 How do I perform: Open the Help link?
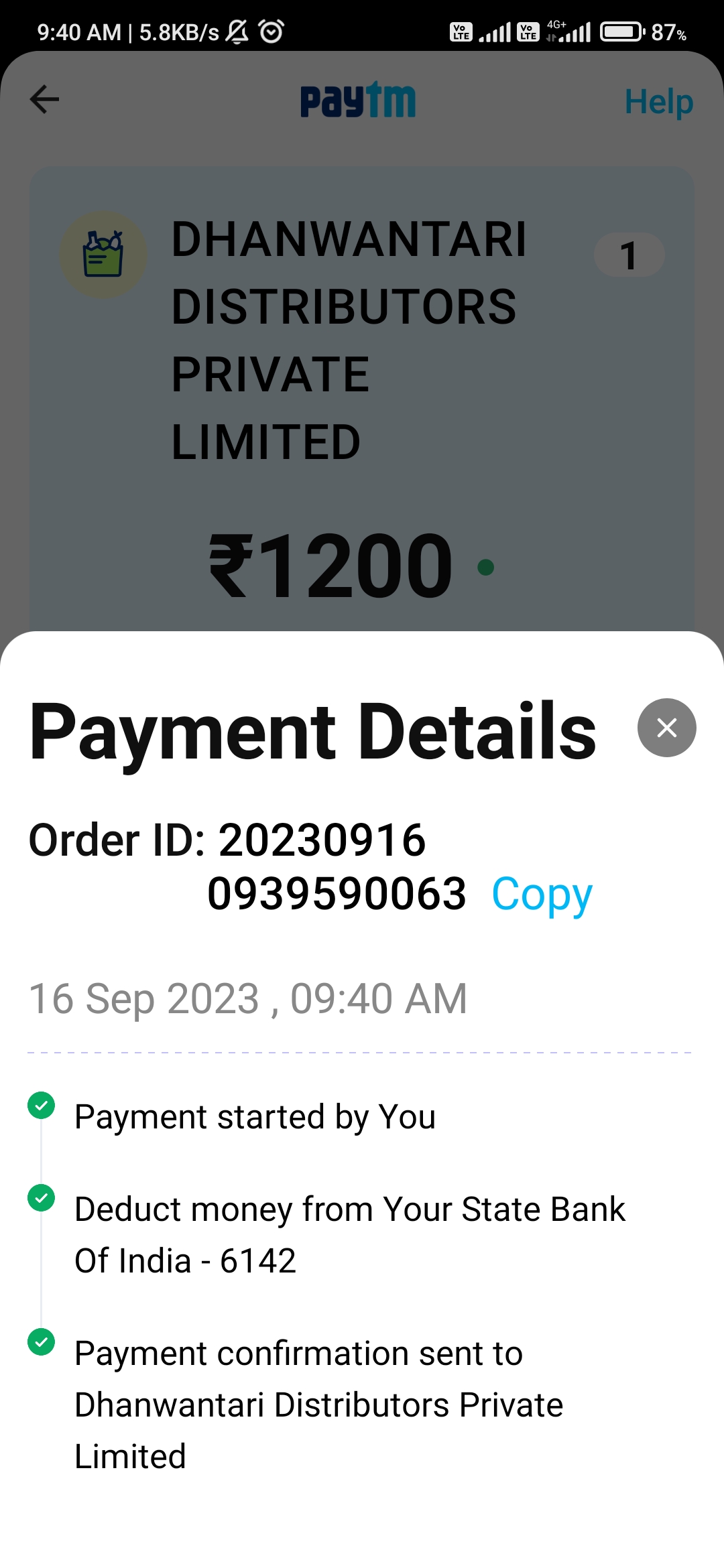659,103
